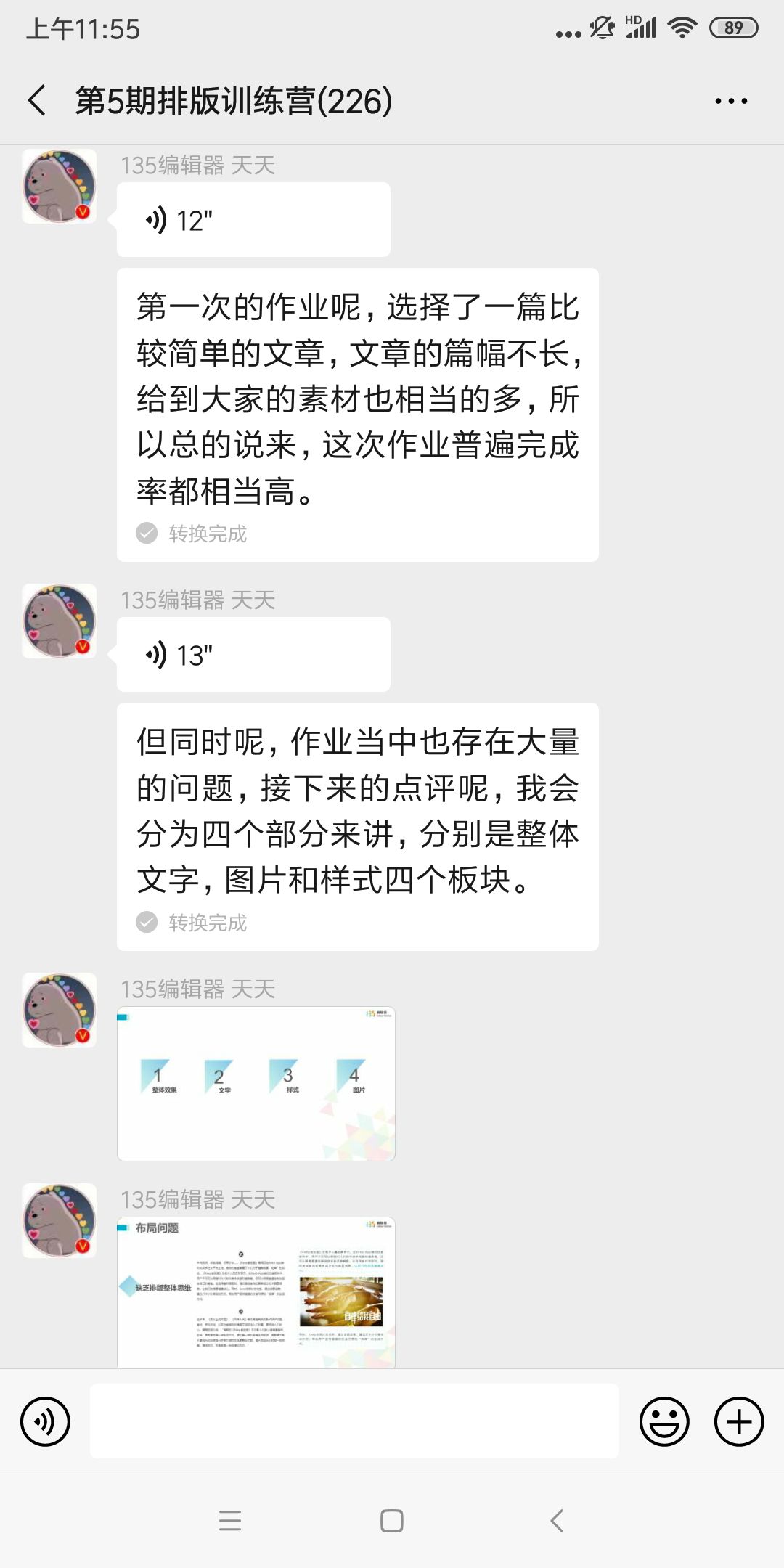Open the image with four numbered sections
784x1568 pixels.
point(256,1083)
